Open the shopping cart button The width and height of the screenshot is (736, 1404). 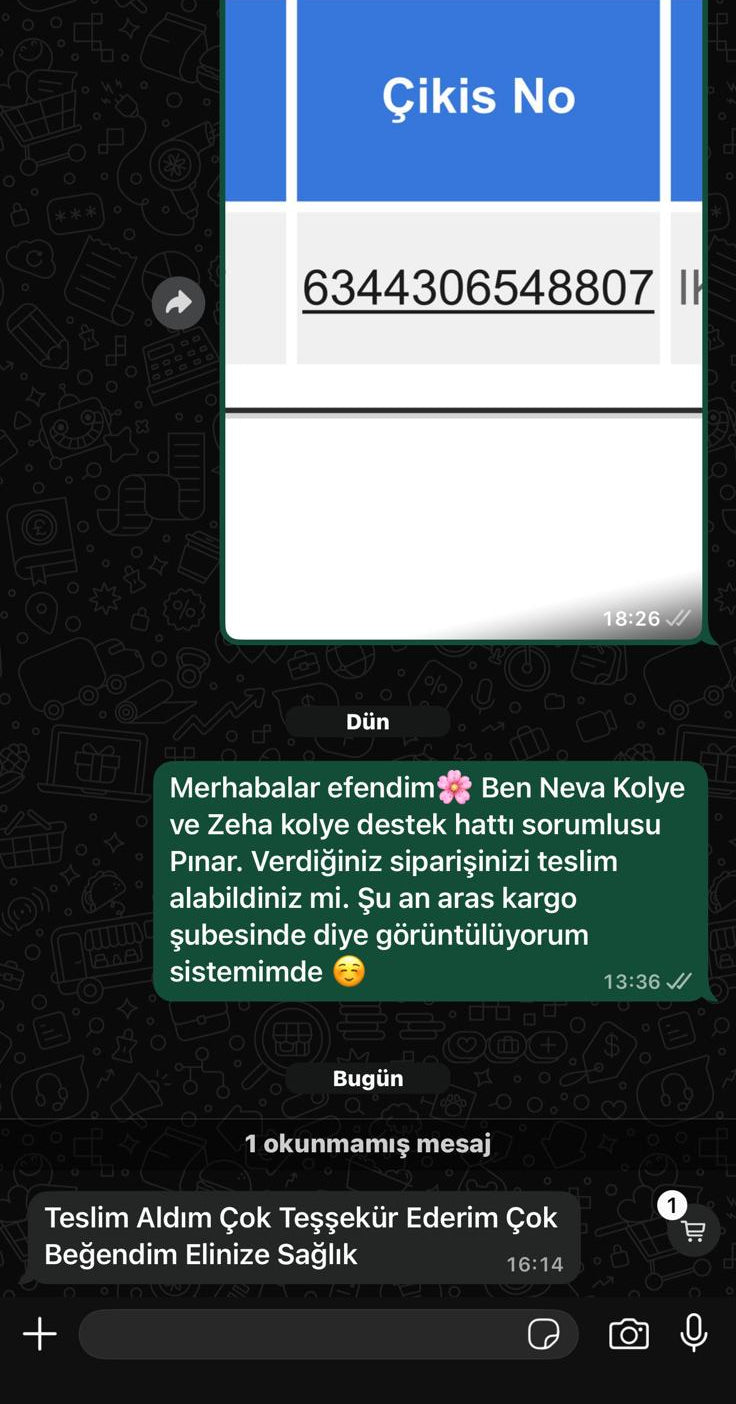point(693,1231)
